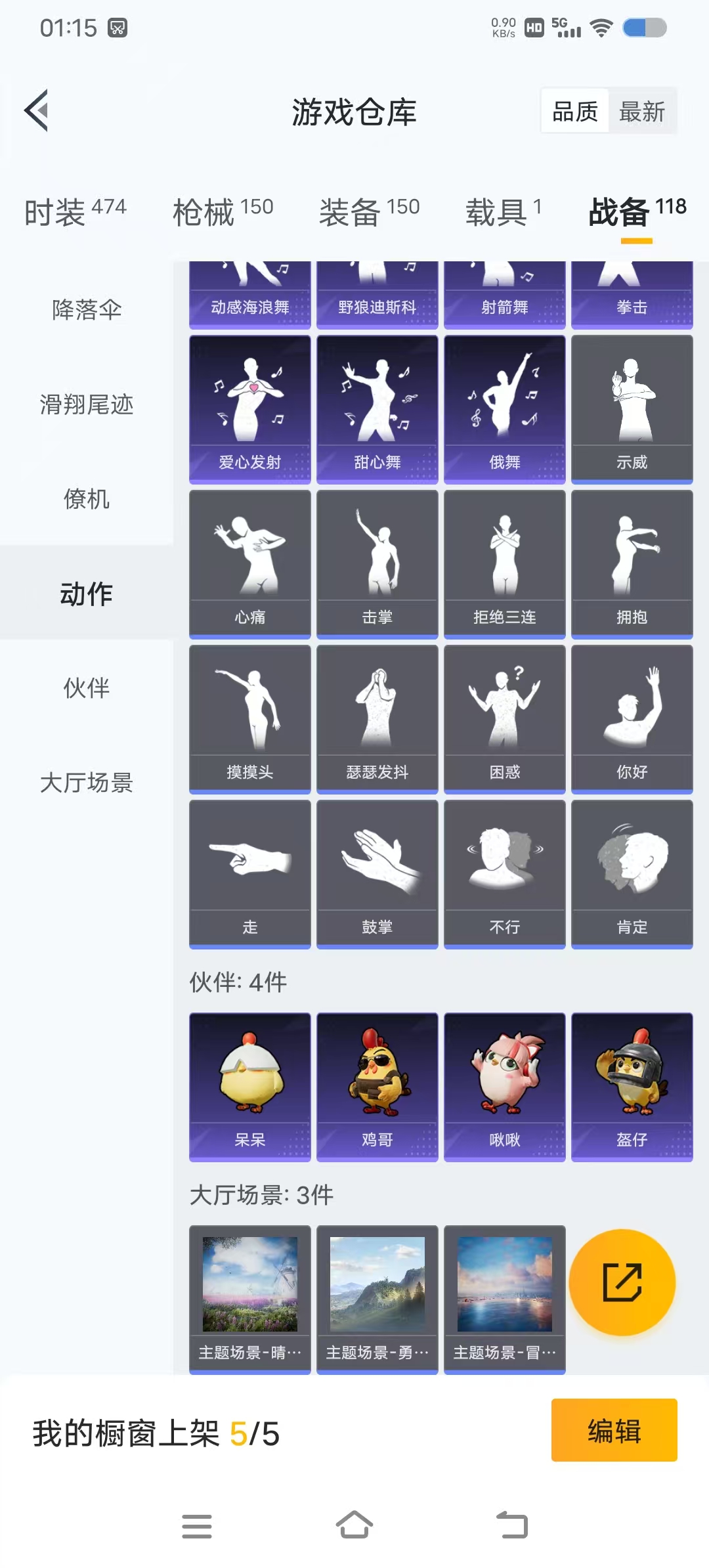Tap the system home button
The image size is (709, 1568).
click(x=354, y=1525)
